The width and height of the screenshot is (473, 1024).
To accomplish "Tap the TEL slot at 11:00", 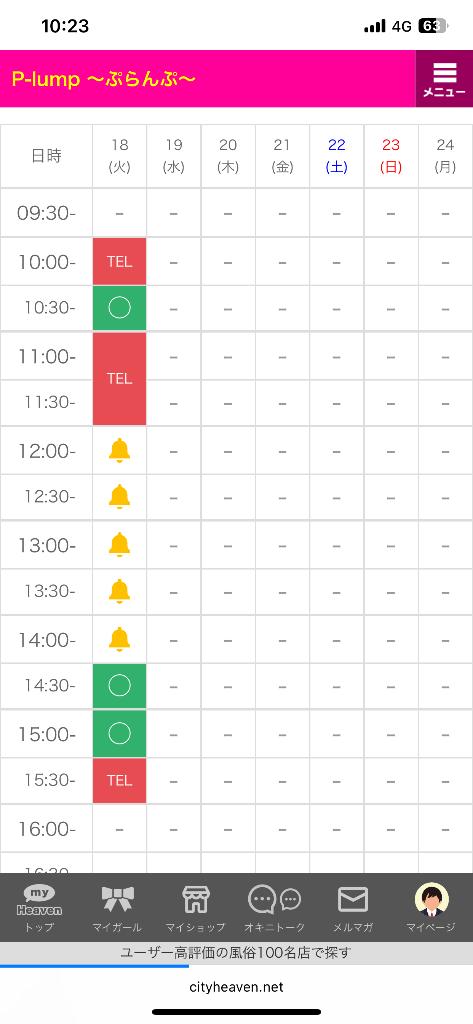I will pyautogui.click(x=120, y=379).
